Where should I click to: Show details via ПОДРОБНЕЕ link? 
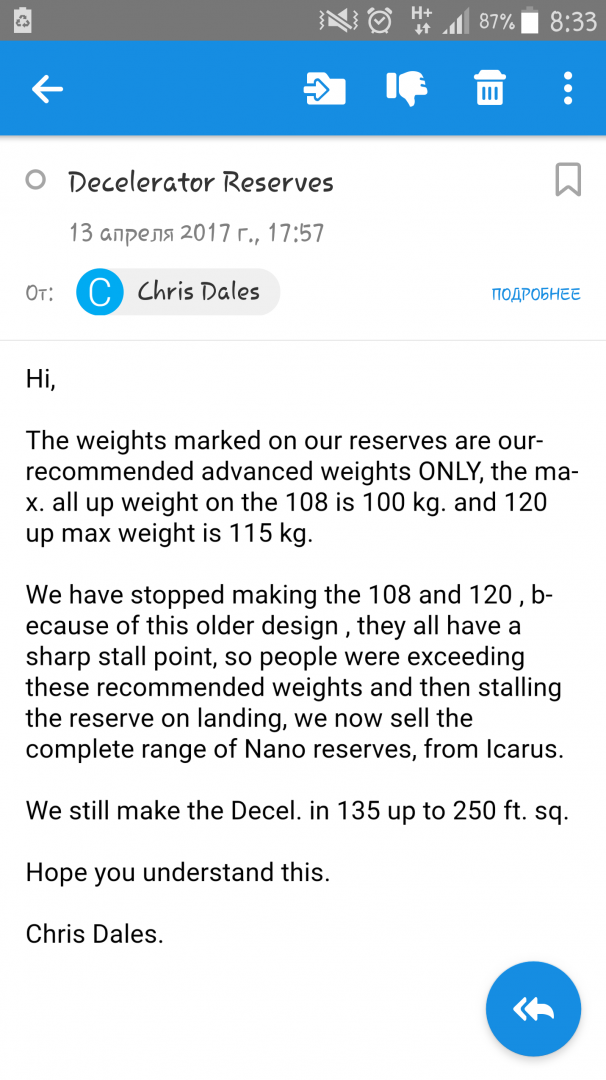pyautogui.click(x=536, y=294)
